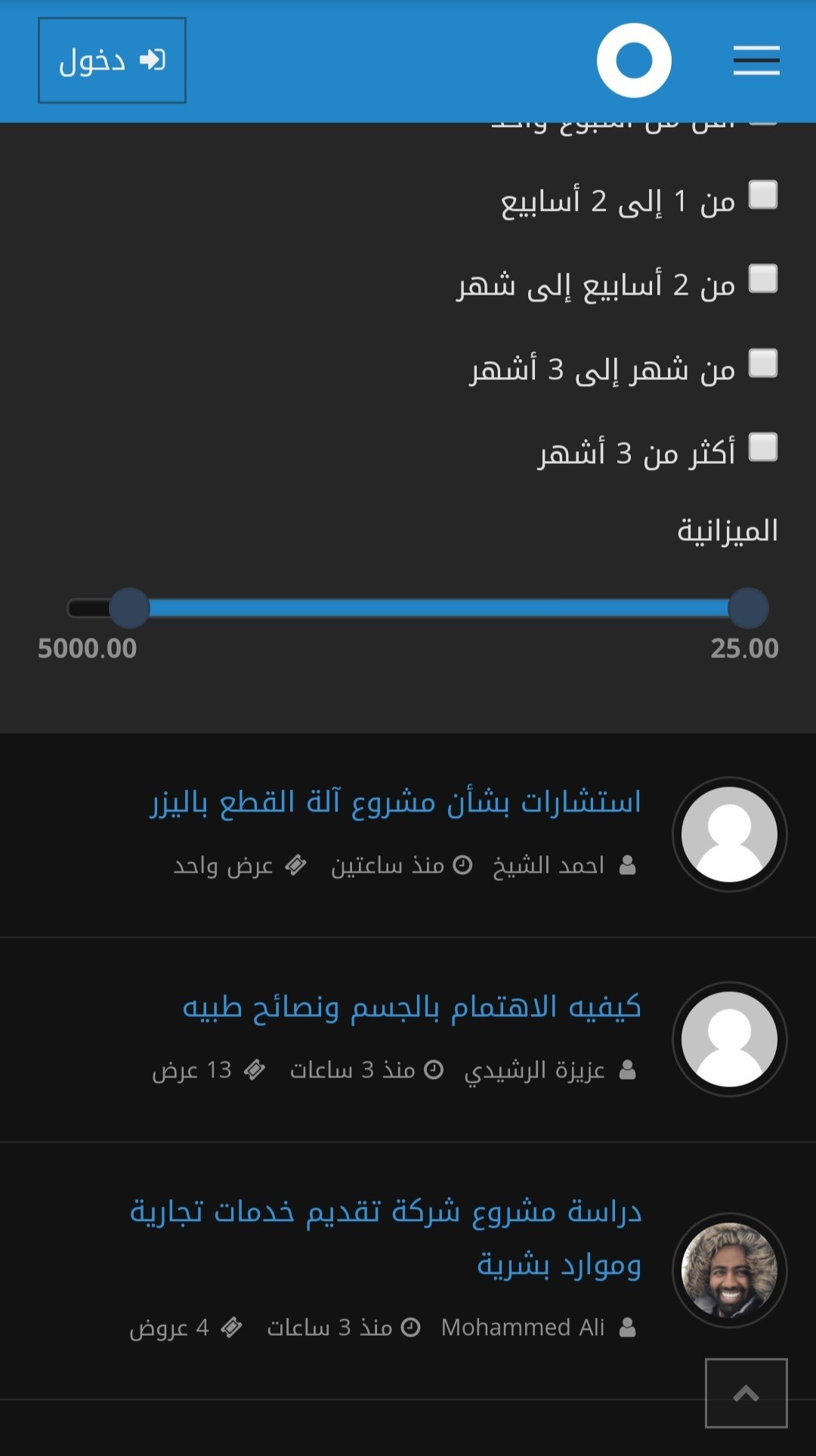The height and width of the screenshot is (1456, 816).
Task: Check the من 2 أسابيع إلى شهر box
Action: click(763, 279)
